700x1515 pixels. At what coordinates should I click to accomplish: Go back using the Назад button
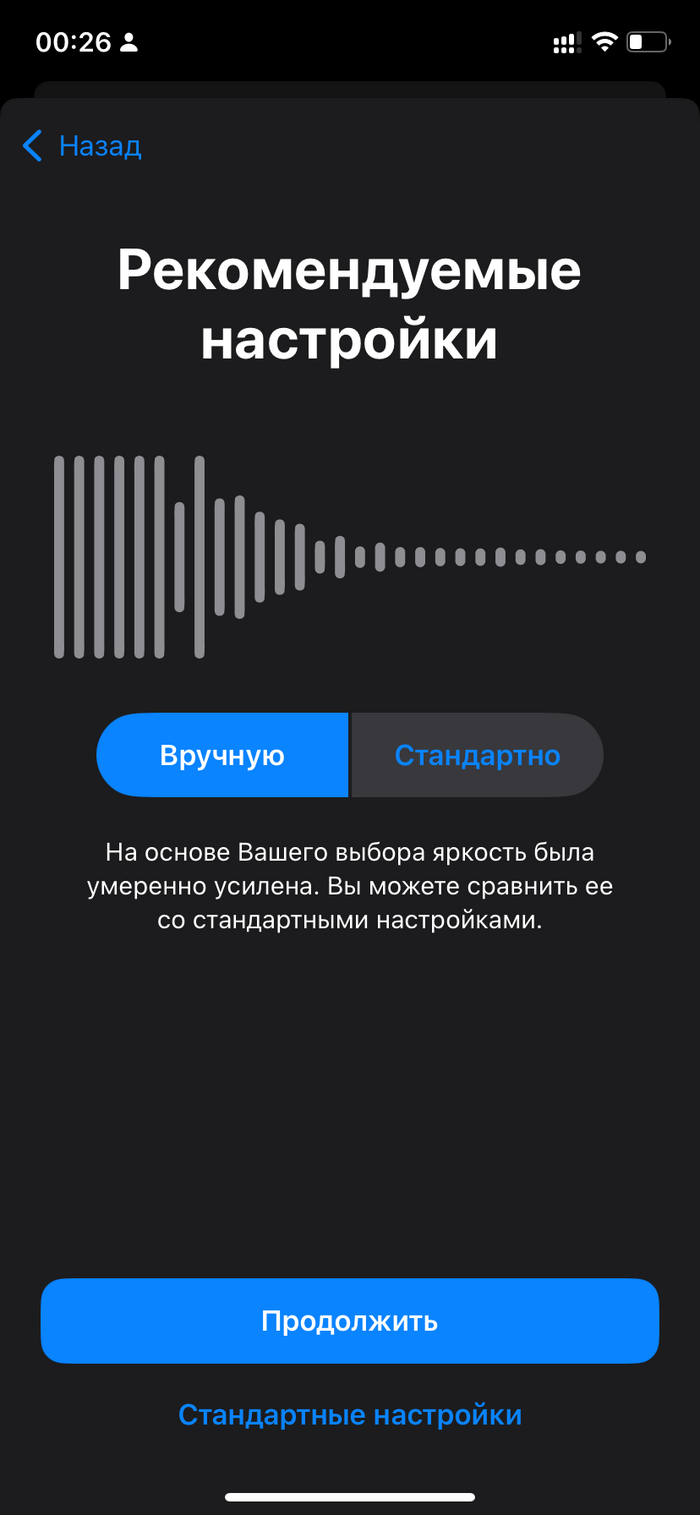[x=83, y=146]
